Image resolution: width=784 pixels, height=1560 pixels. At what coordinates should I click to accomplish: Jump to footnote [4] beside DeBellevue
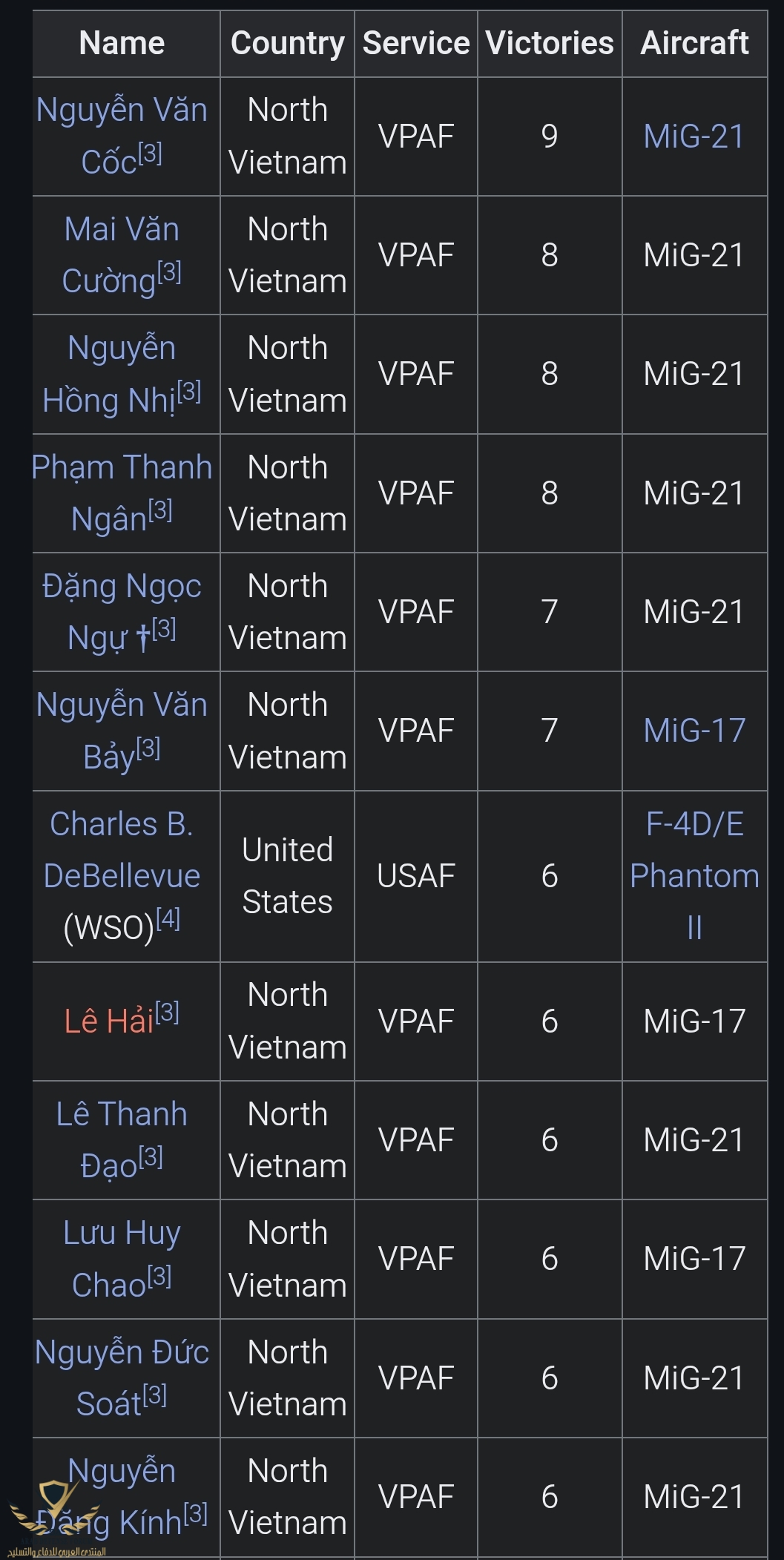(168, 920)
